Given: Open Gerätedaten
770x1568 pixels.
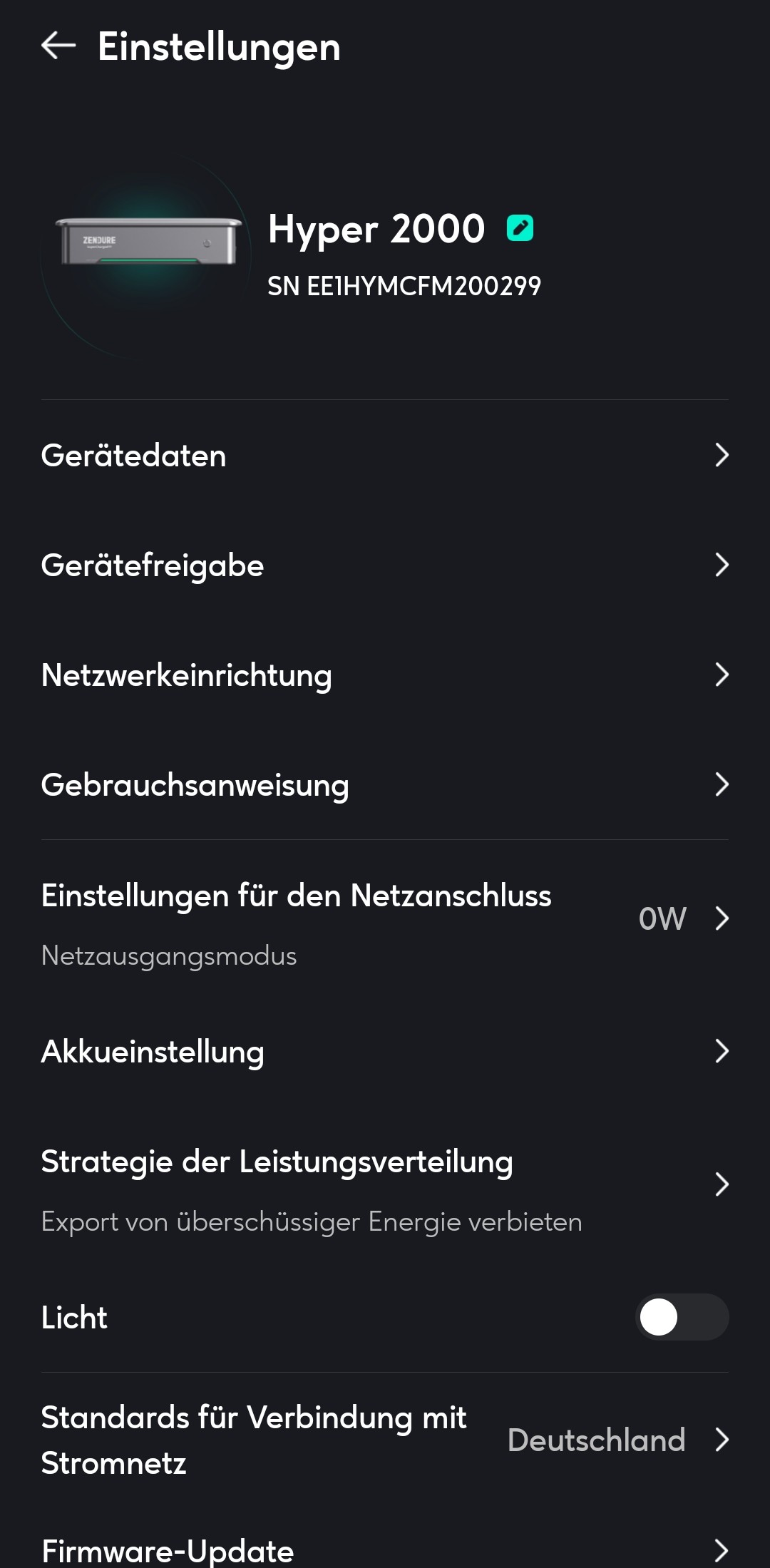Looking at the screenshot, I should 385,455.
